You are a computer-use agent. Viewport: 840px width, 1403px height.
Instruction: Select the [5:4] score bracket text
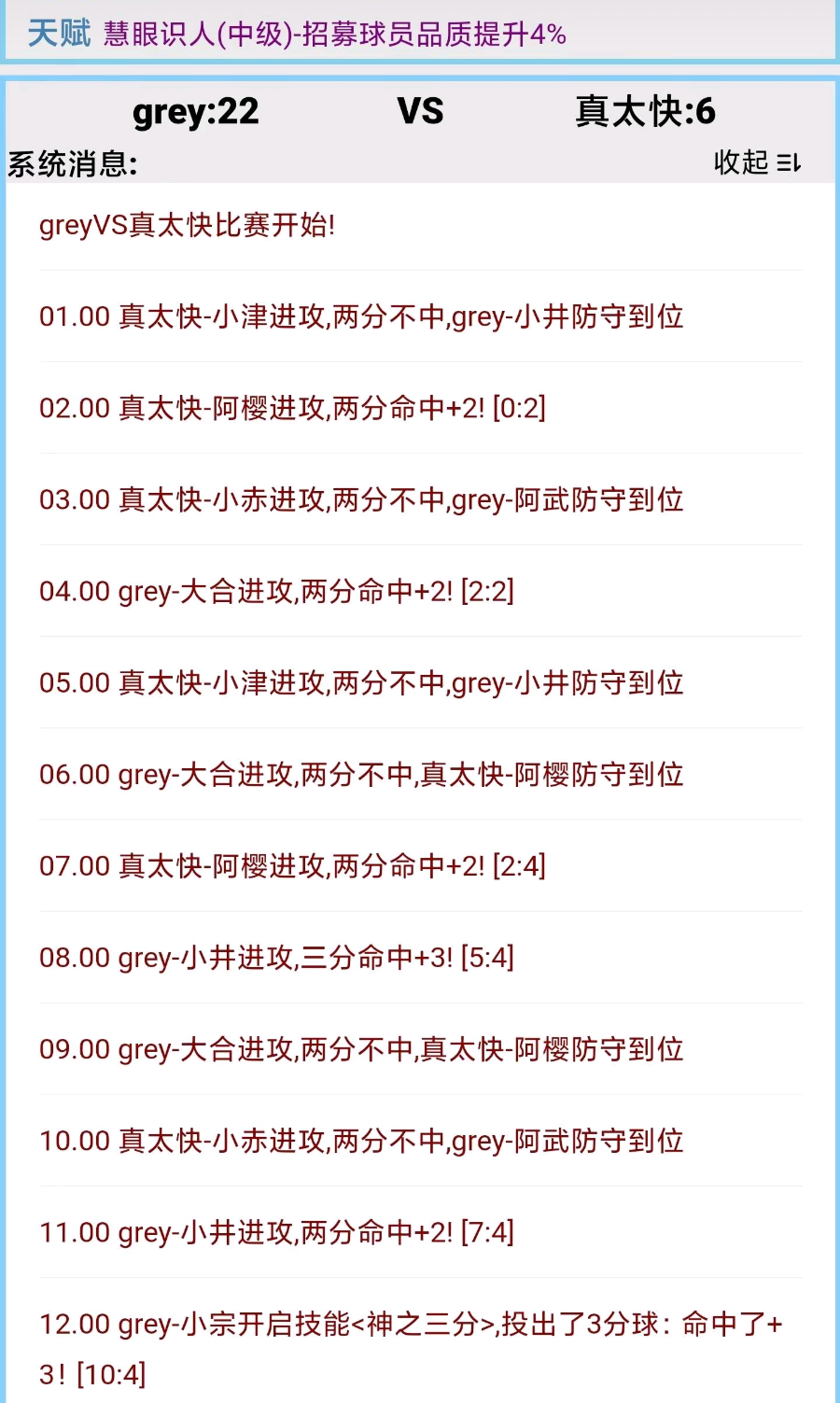(485, 958)
